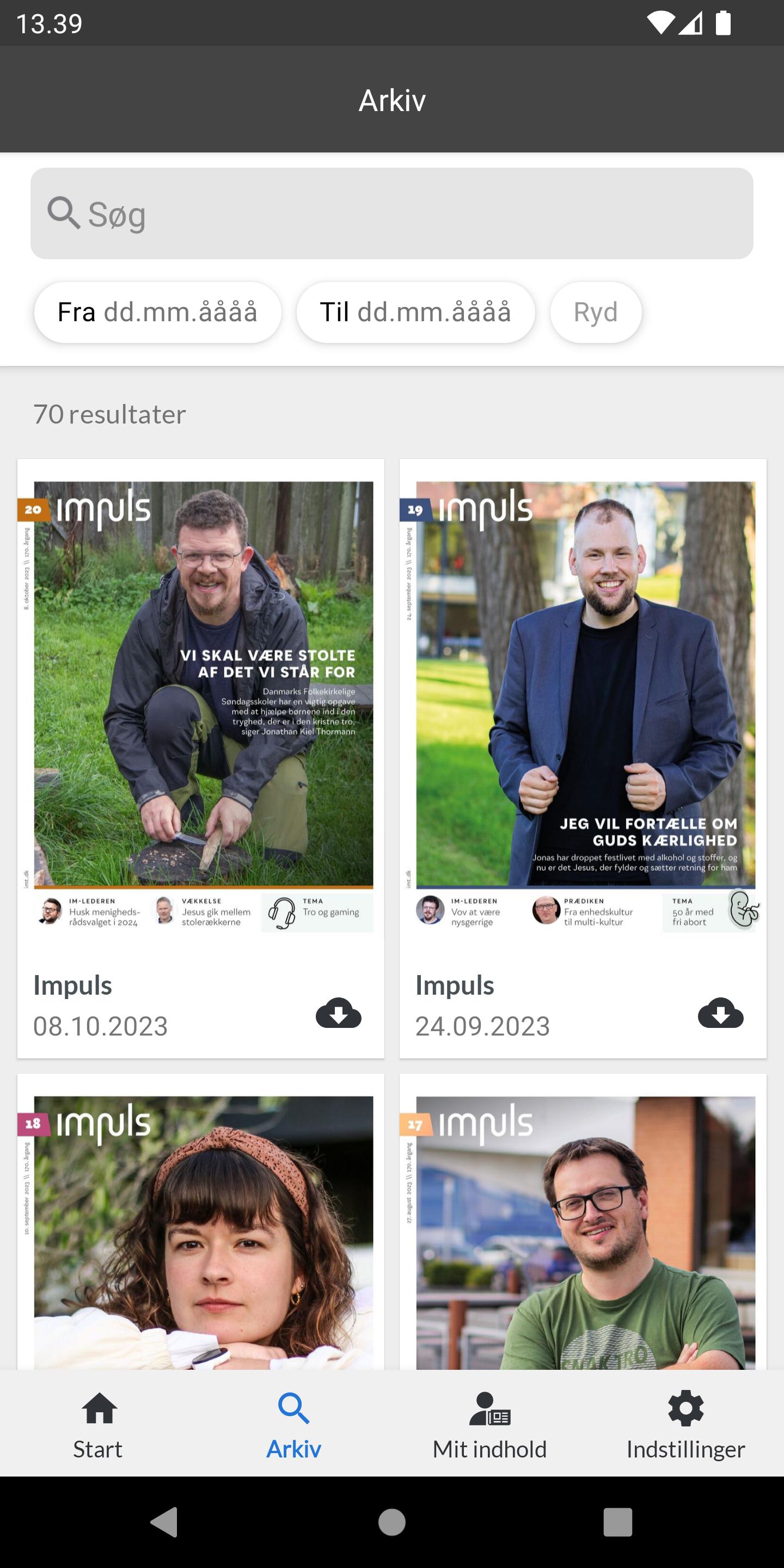
Task: Clear filters with the Ryd chip
Action: (596, 313)
